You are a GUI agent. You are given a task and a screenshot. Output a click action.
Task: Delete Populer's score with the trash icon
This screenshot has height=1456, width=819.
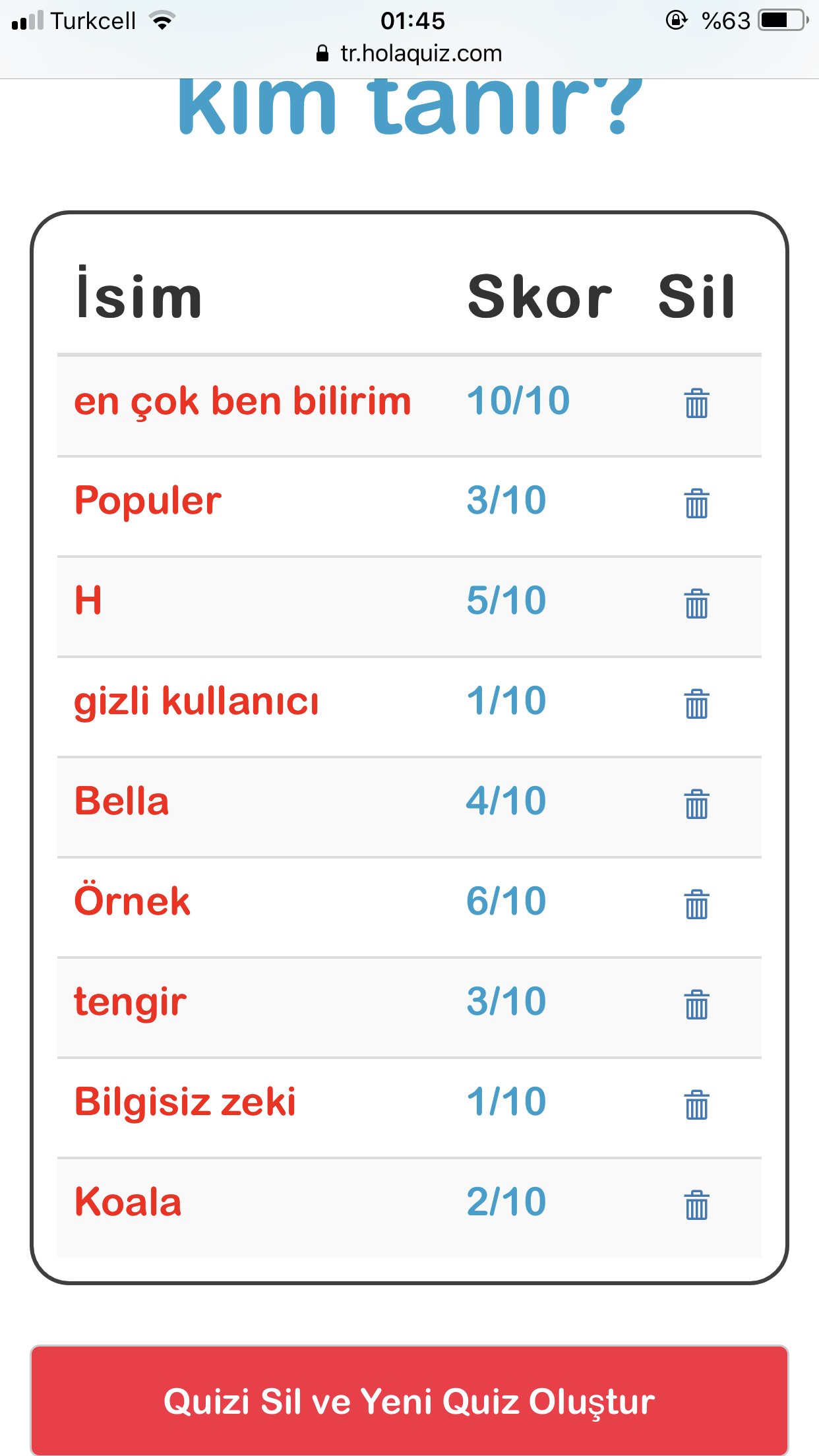click(x=696, y=504)
